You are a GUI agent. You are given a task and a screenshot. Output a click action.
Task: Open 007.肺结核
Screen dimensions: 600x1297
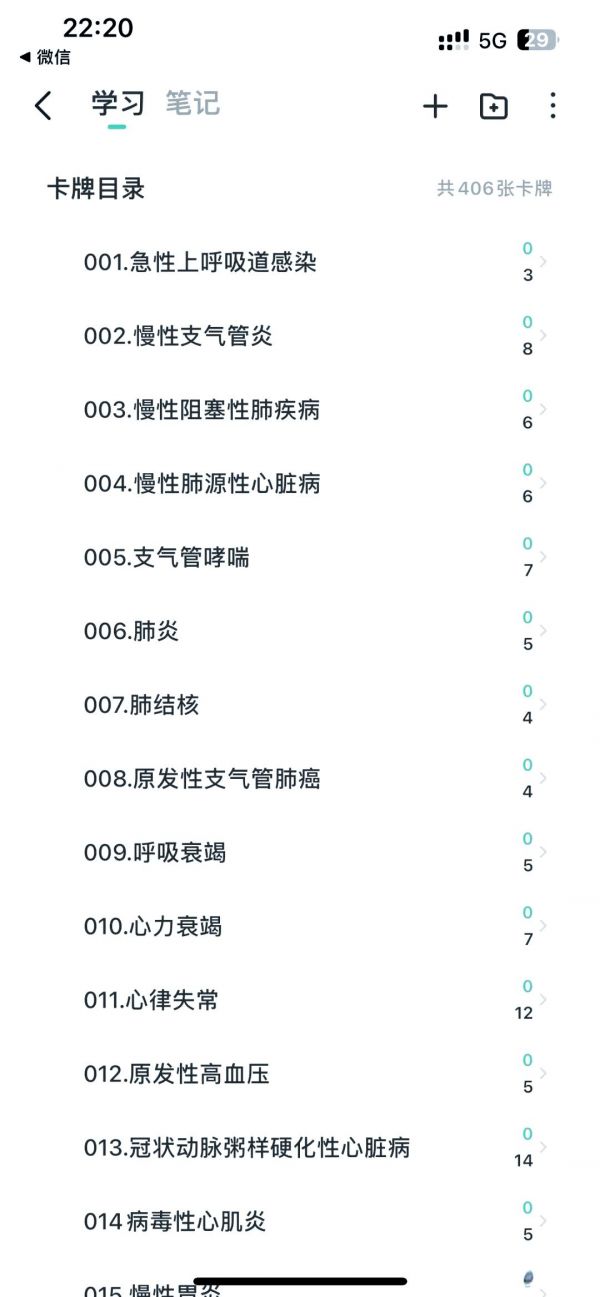[300, 705]
